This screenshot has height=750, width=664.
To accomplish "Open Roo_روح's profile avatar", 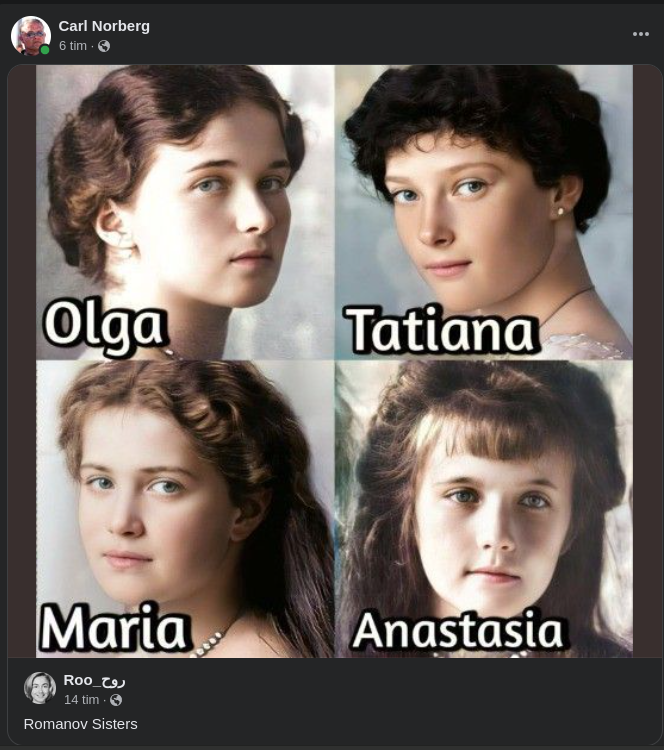I will point(40,688).
